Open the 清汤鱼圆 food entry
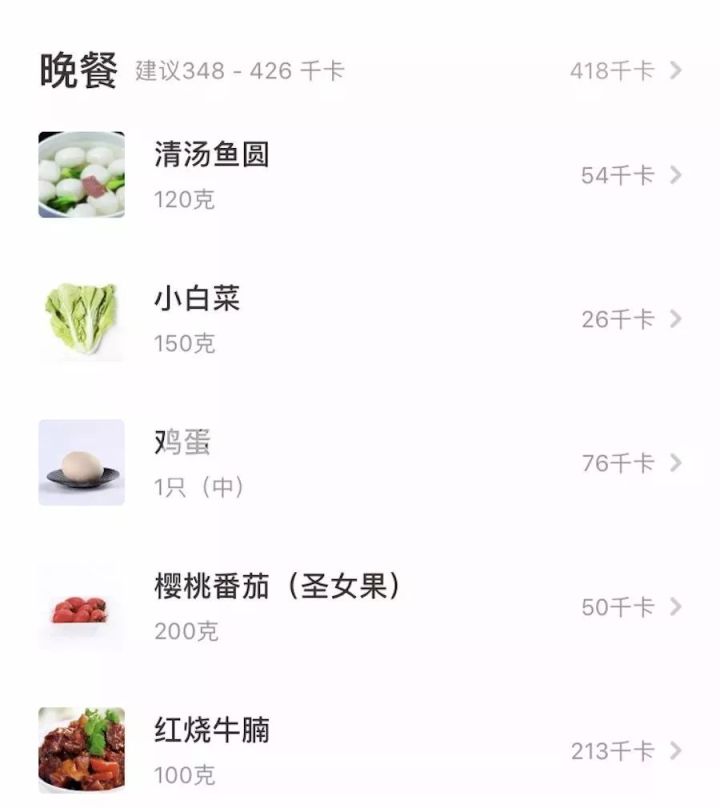The image size is (720, 808). [x=360, y=175]
